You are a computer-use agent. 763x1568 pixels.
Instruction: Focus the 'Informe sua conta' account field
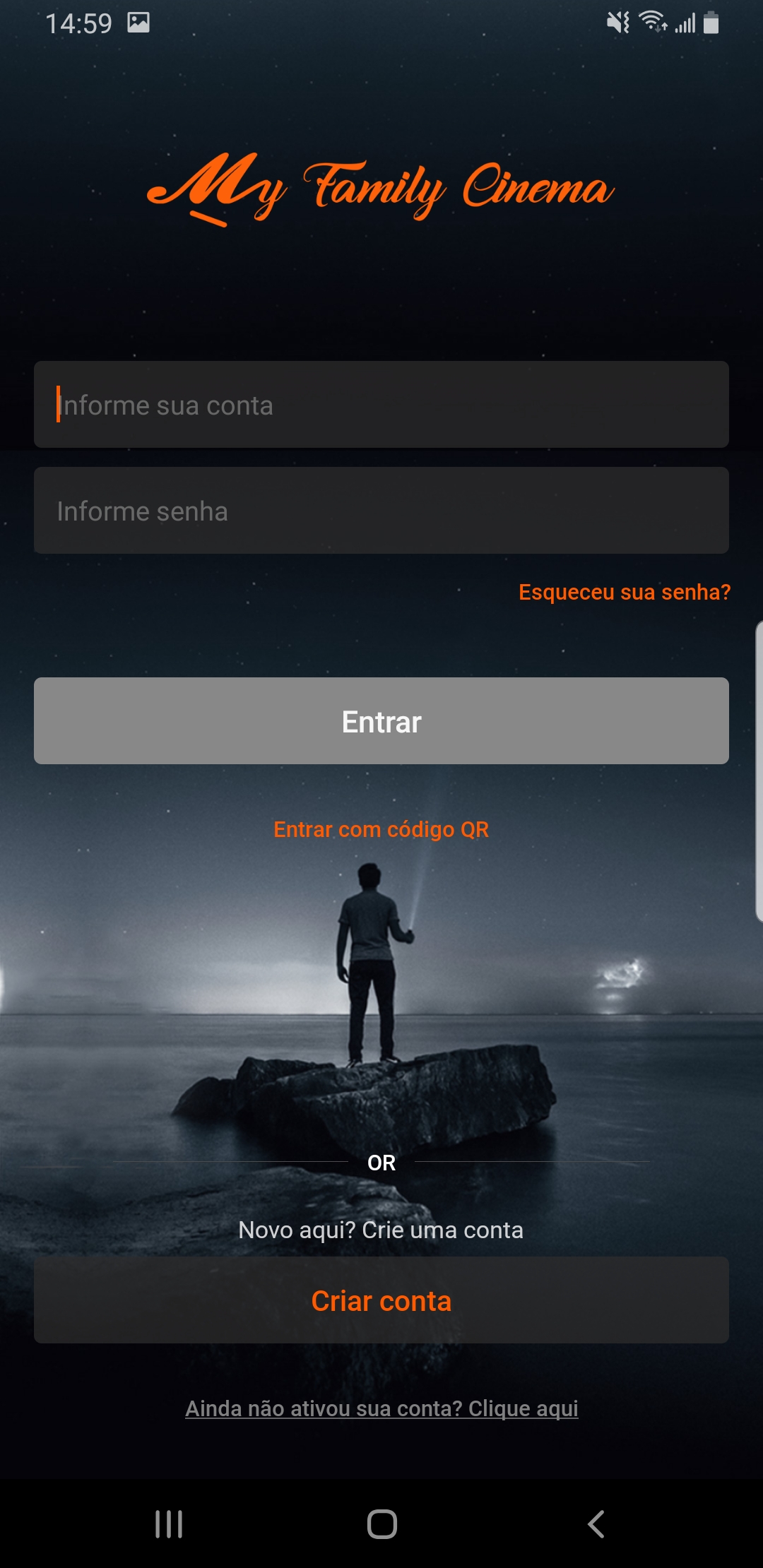click(x=381, y=405)
